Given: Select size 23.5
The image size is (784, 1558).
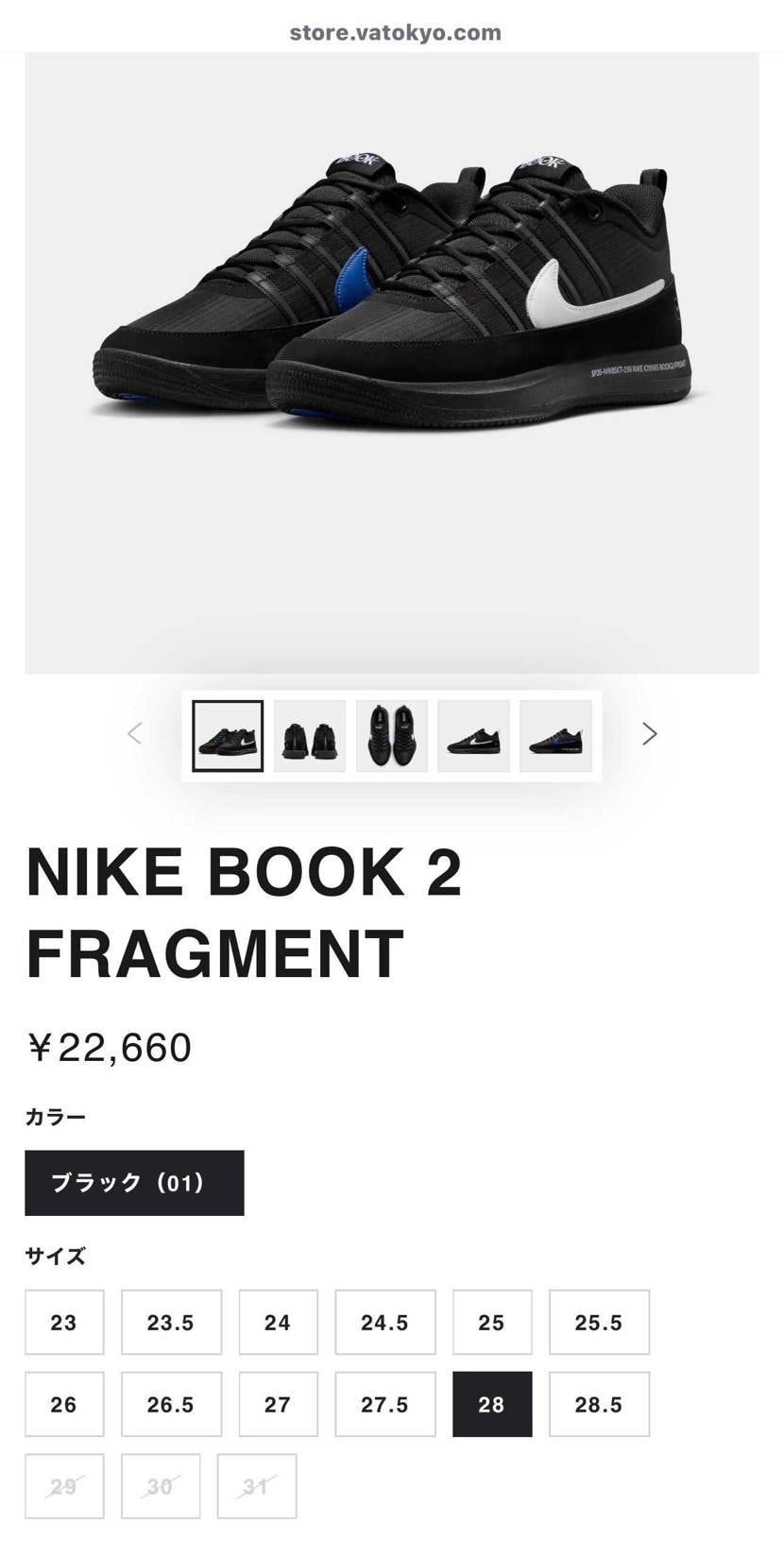Looking at the screenshot, I should (171, 1323).
